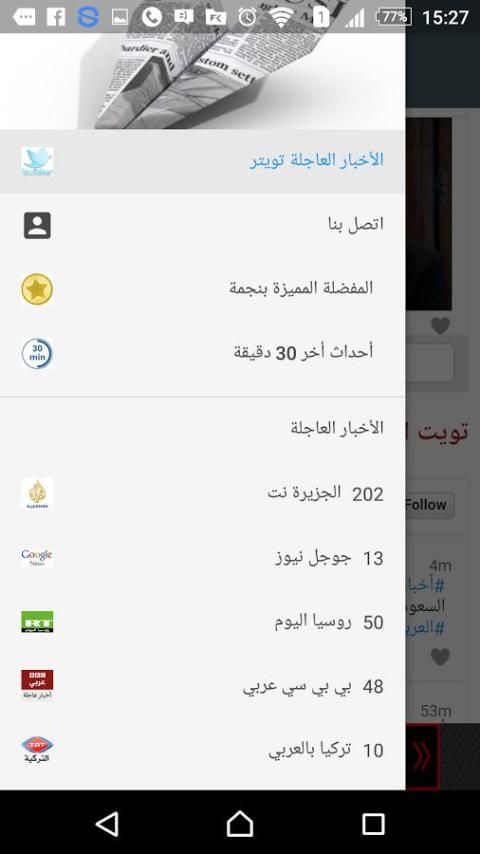Tap the red double-arrow button
Viewport: 480px width, 854px height.
tap(422, 756)
